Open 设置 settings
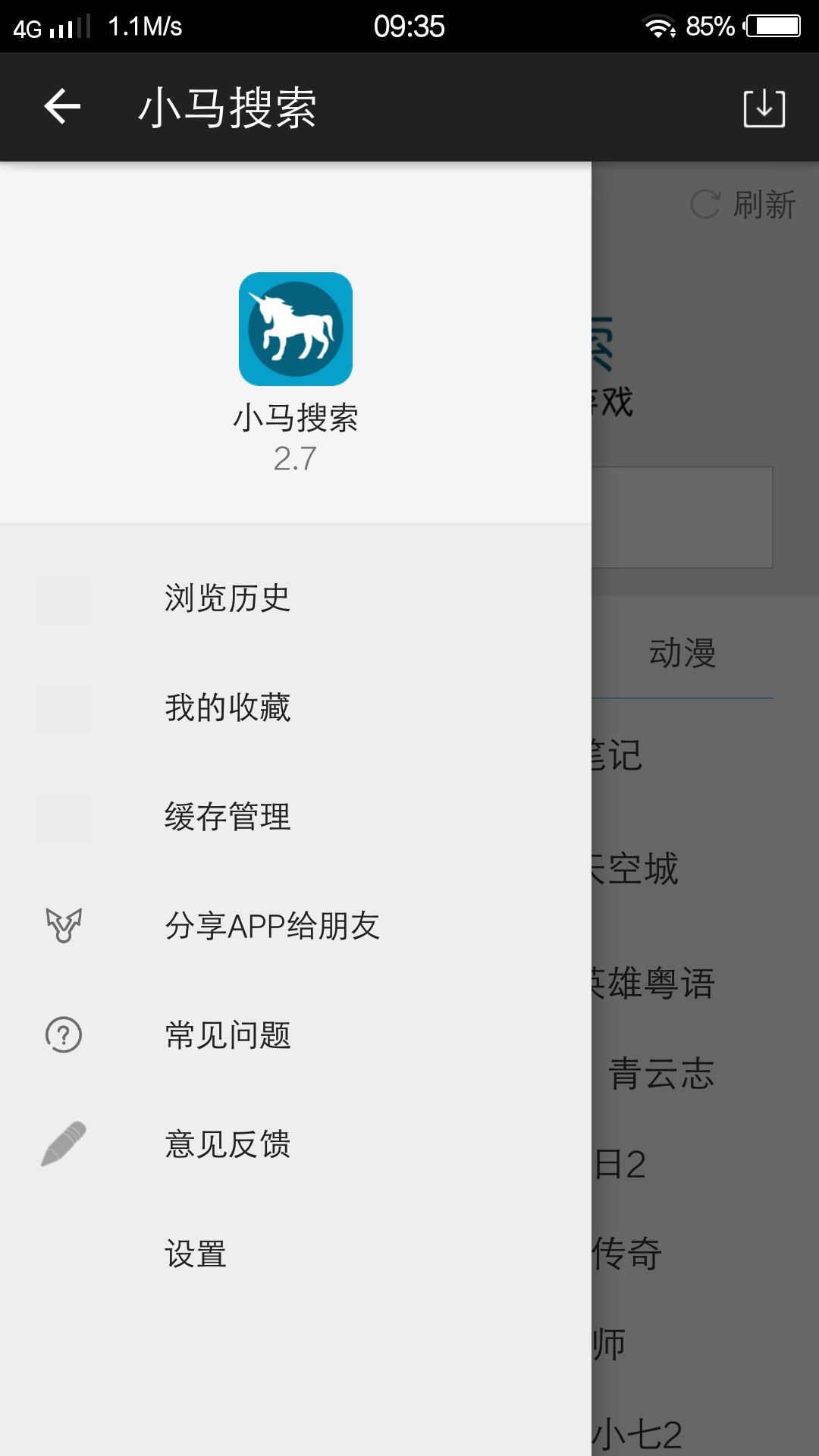The height and width of the screenshot is (1456, 819). pos(296,1254)
